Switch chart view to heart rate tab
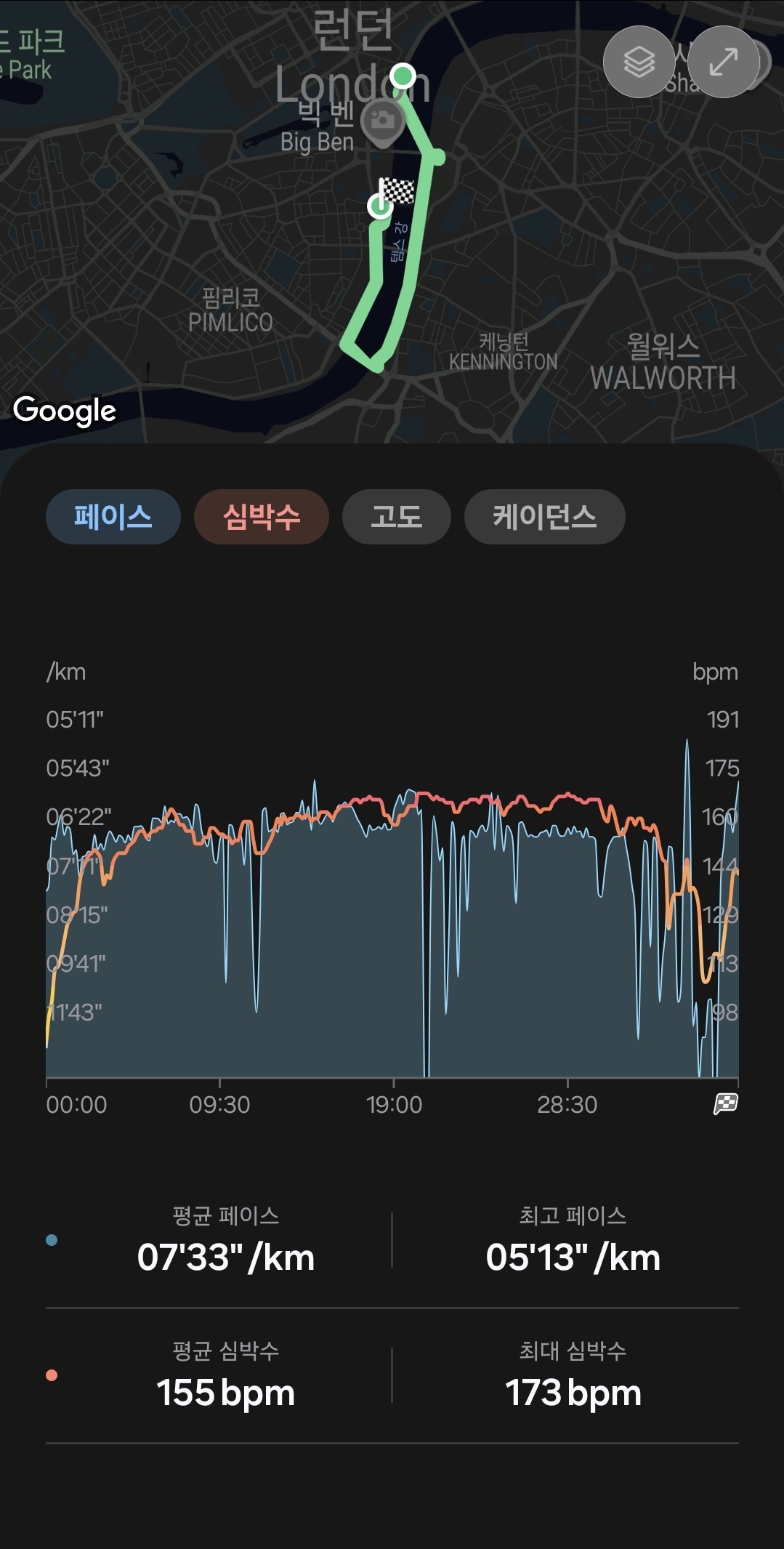The width and height of the screenshot is (784, 1549). 261,516
